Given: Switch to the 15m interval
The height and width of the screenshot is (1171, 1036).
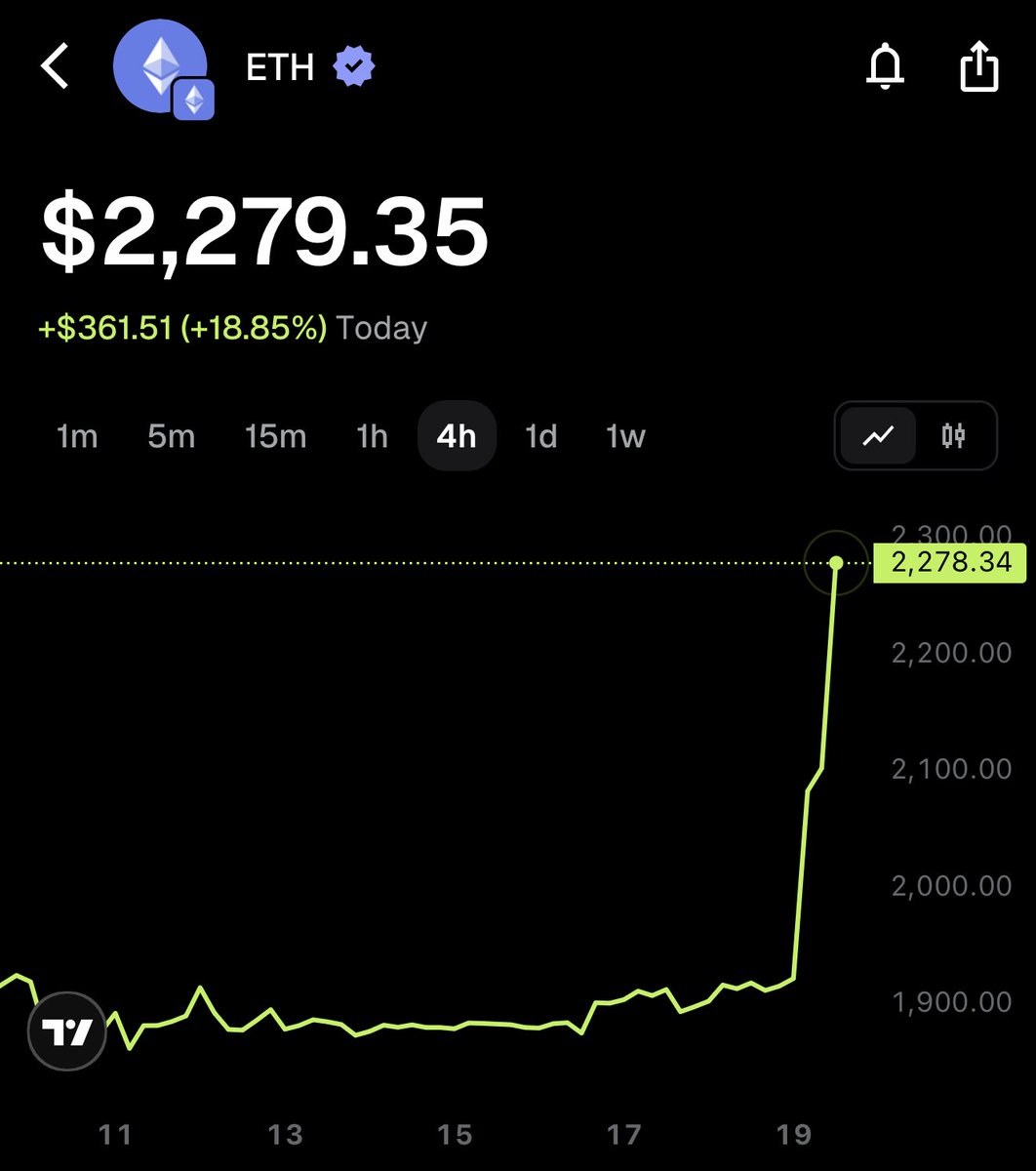Looking at the screenshot, I should 275,436.
